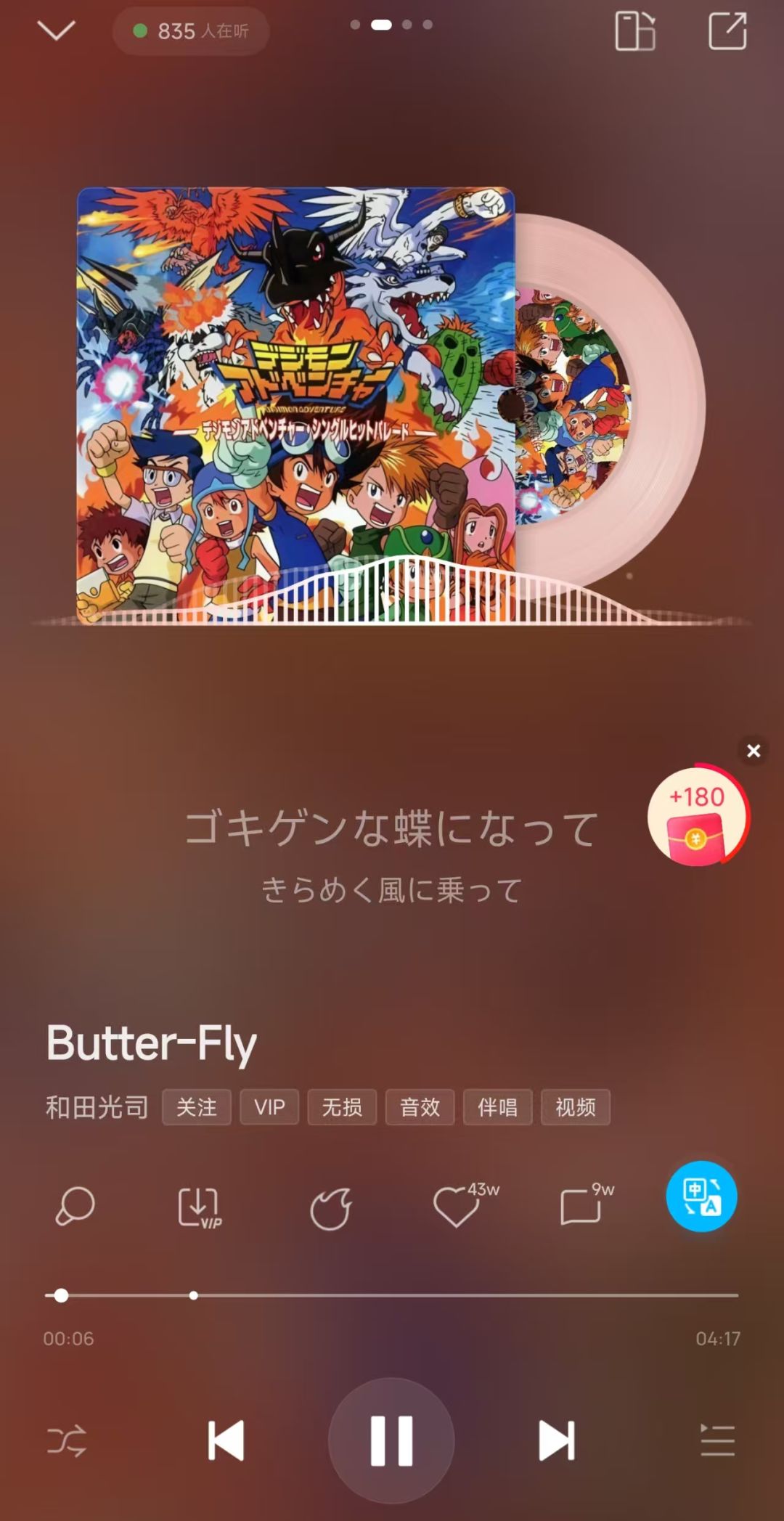The height and width of the screenshot is (1521, 784).
Task: Skip to the next track
Action: [x=555, y=1440]
